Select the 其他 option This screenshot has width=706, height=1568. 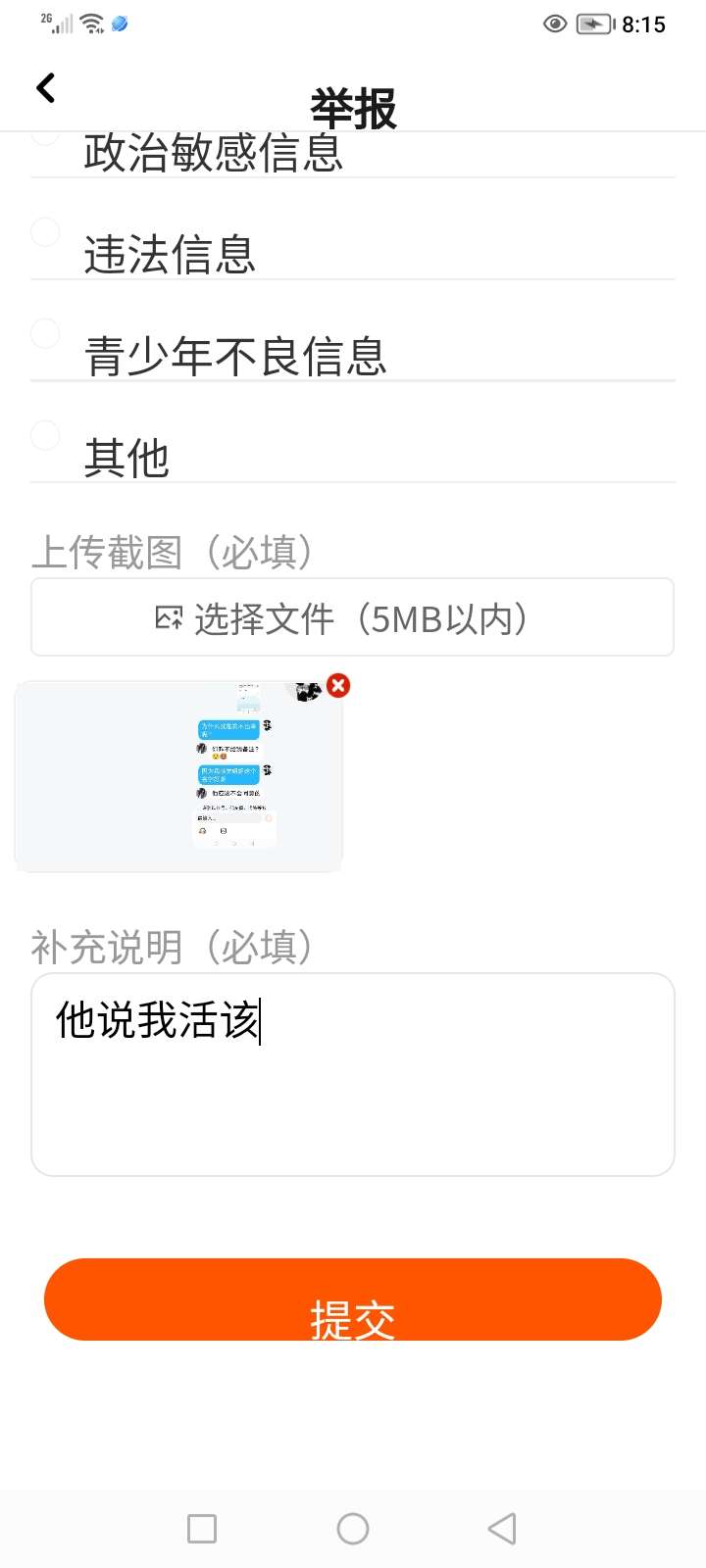tap(45, 435)
